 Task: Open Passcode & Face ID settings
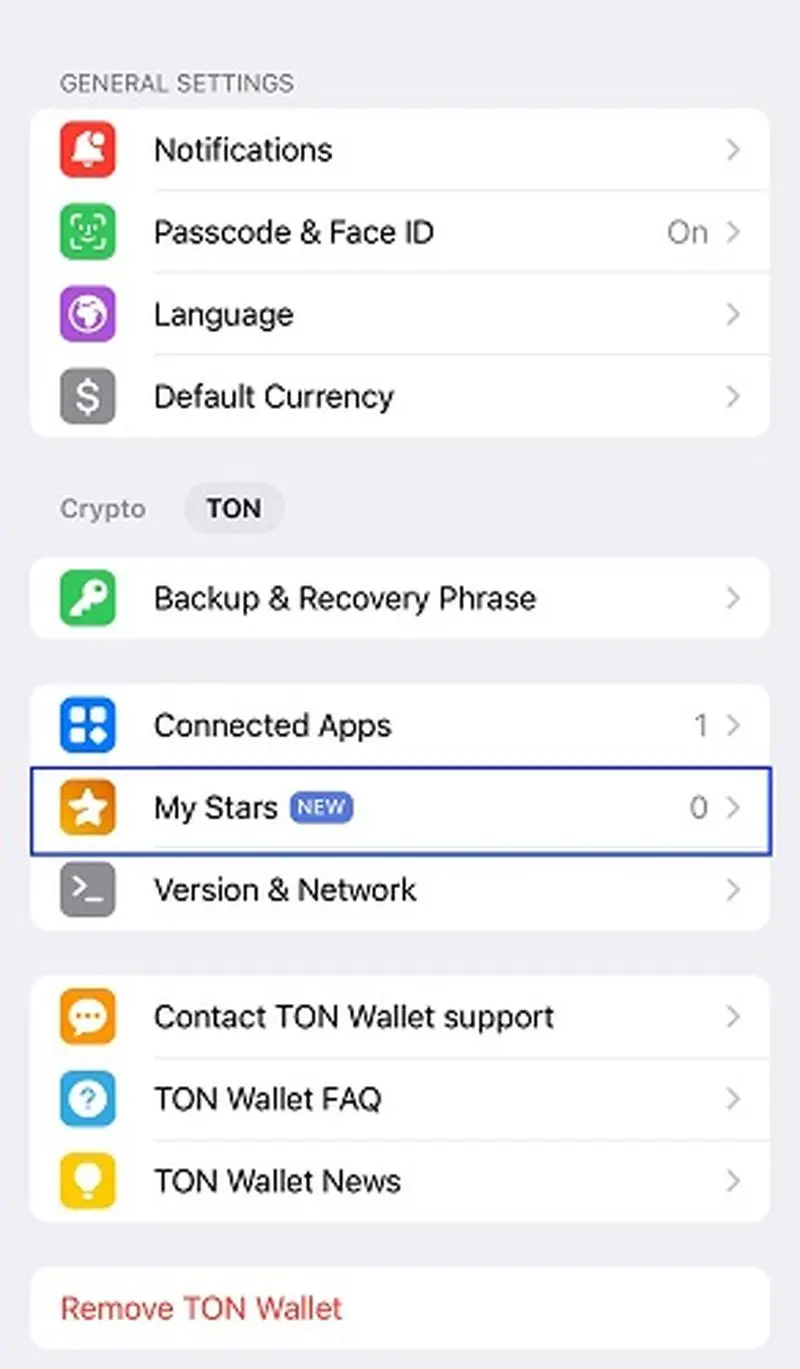[400, 232]
